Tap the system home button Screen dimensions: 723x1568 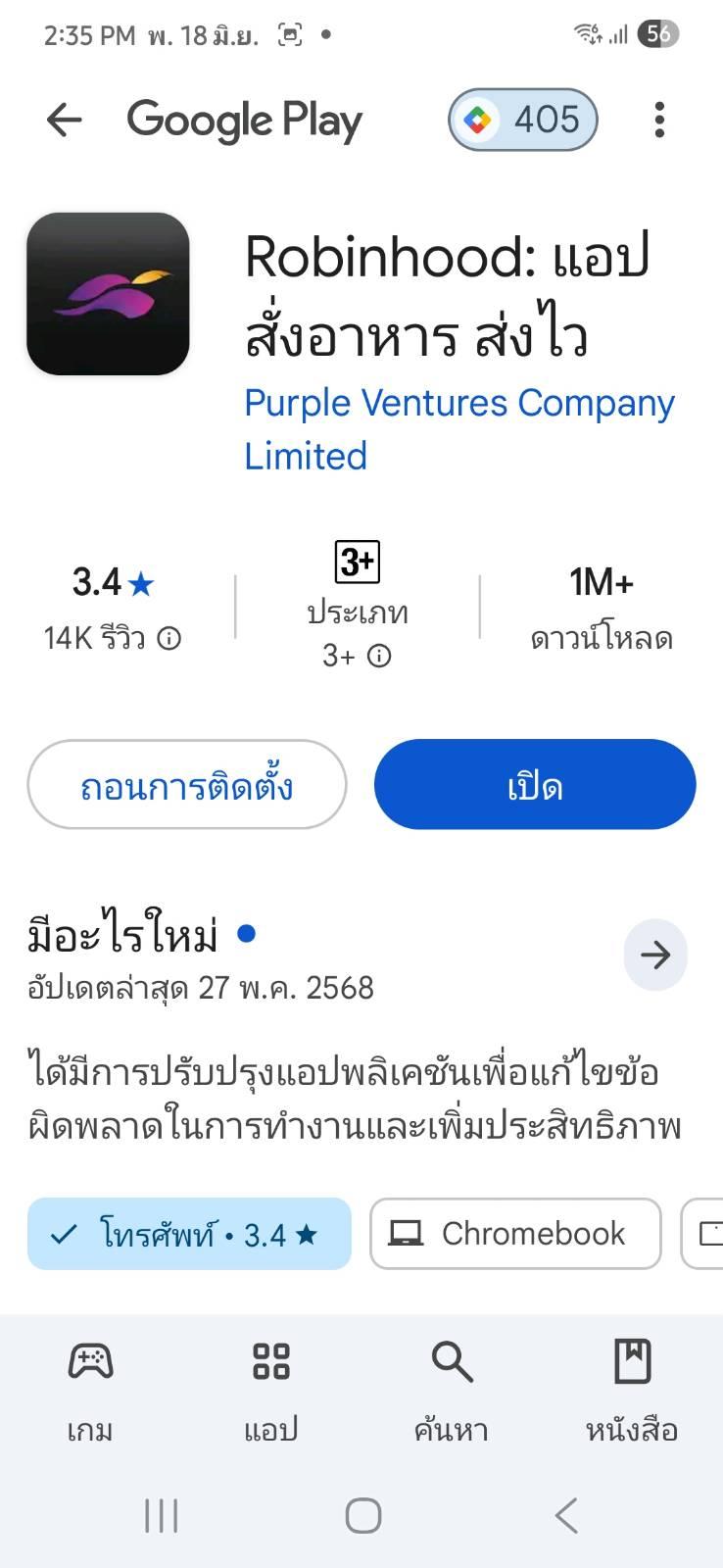click(362, 1516)
